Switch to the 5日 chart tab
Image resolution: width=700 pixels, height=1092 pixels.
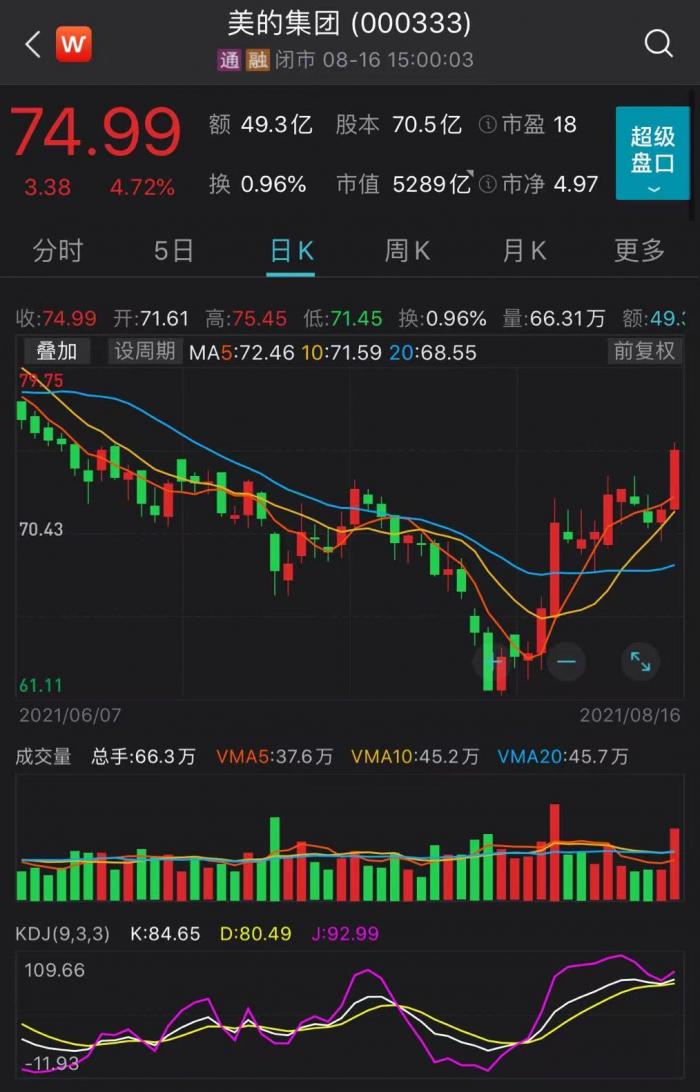pos(173,250)
